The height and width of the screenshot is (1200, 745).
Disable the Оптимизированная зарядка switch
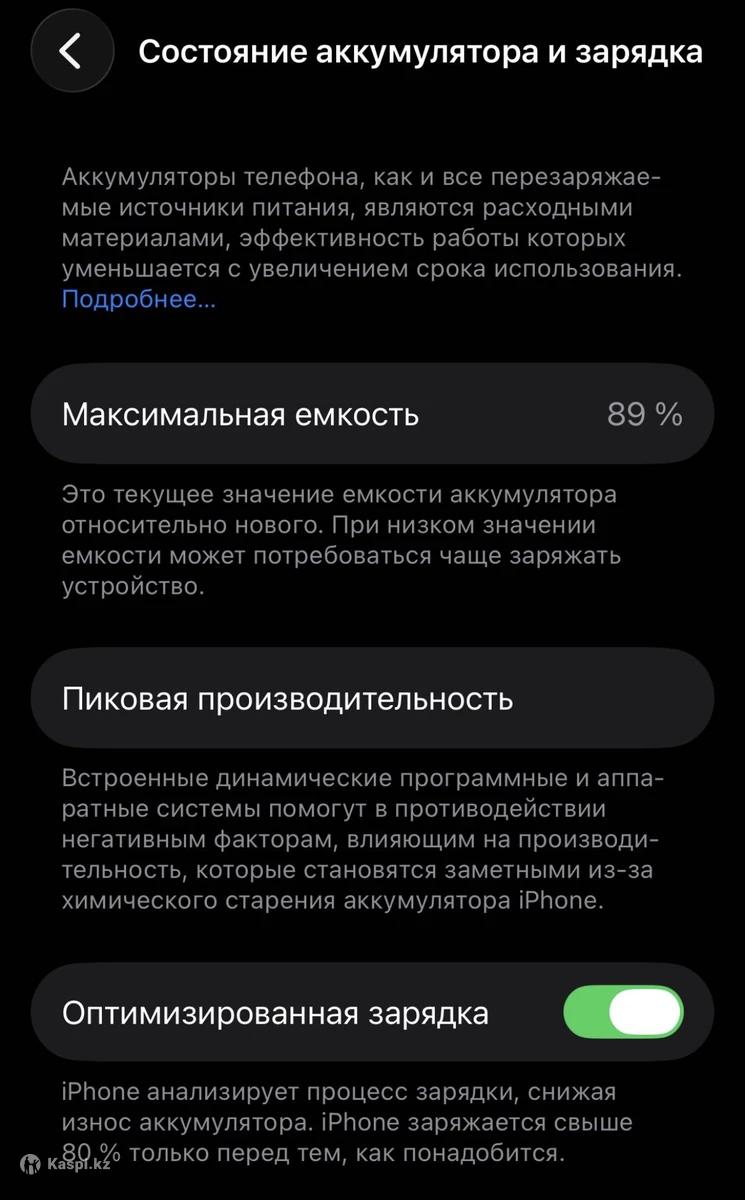623,1012
